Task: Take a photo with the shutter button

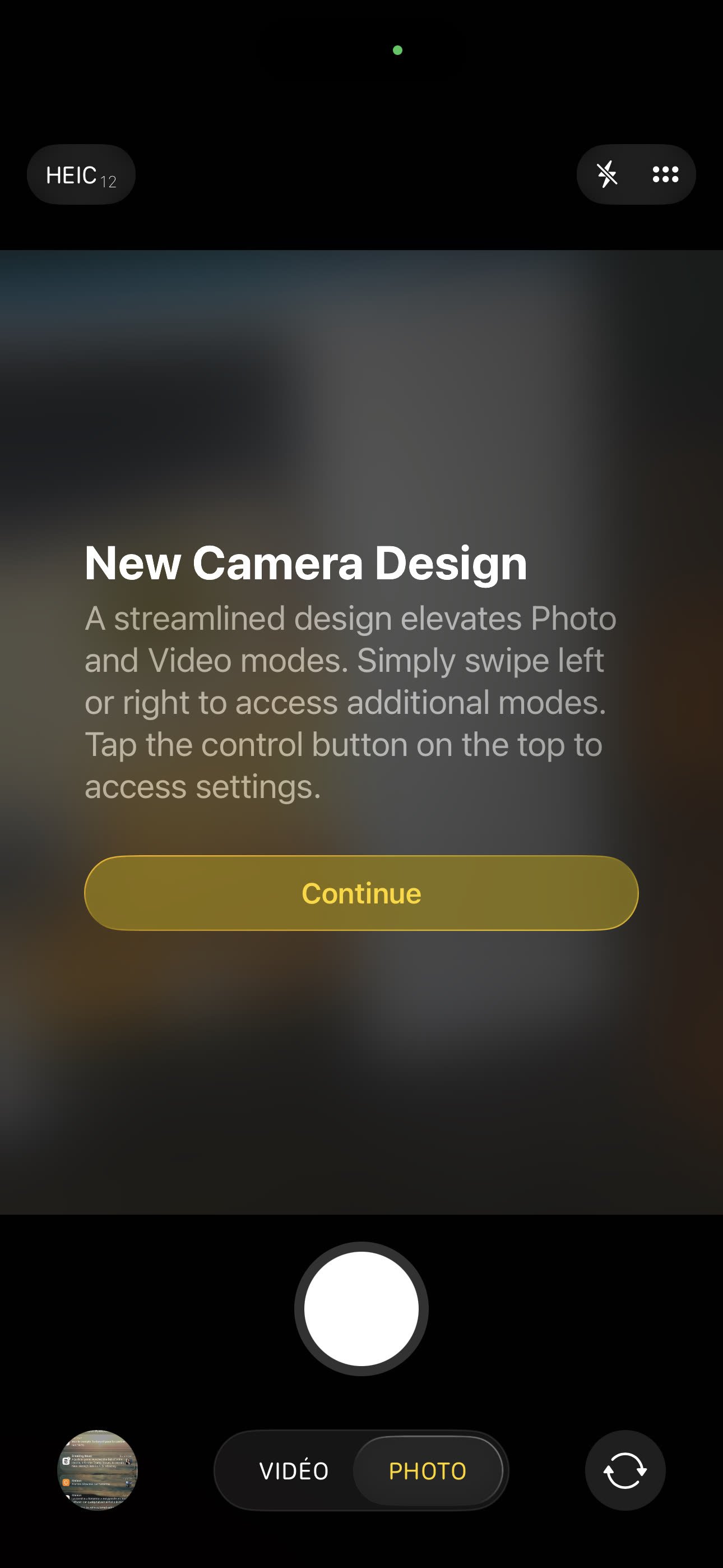Action: 361,1309
